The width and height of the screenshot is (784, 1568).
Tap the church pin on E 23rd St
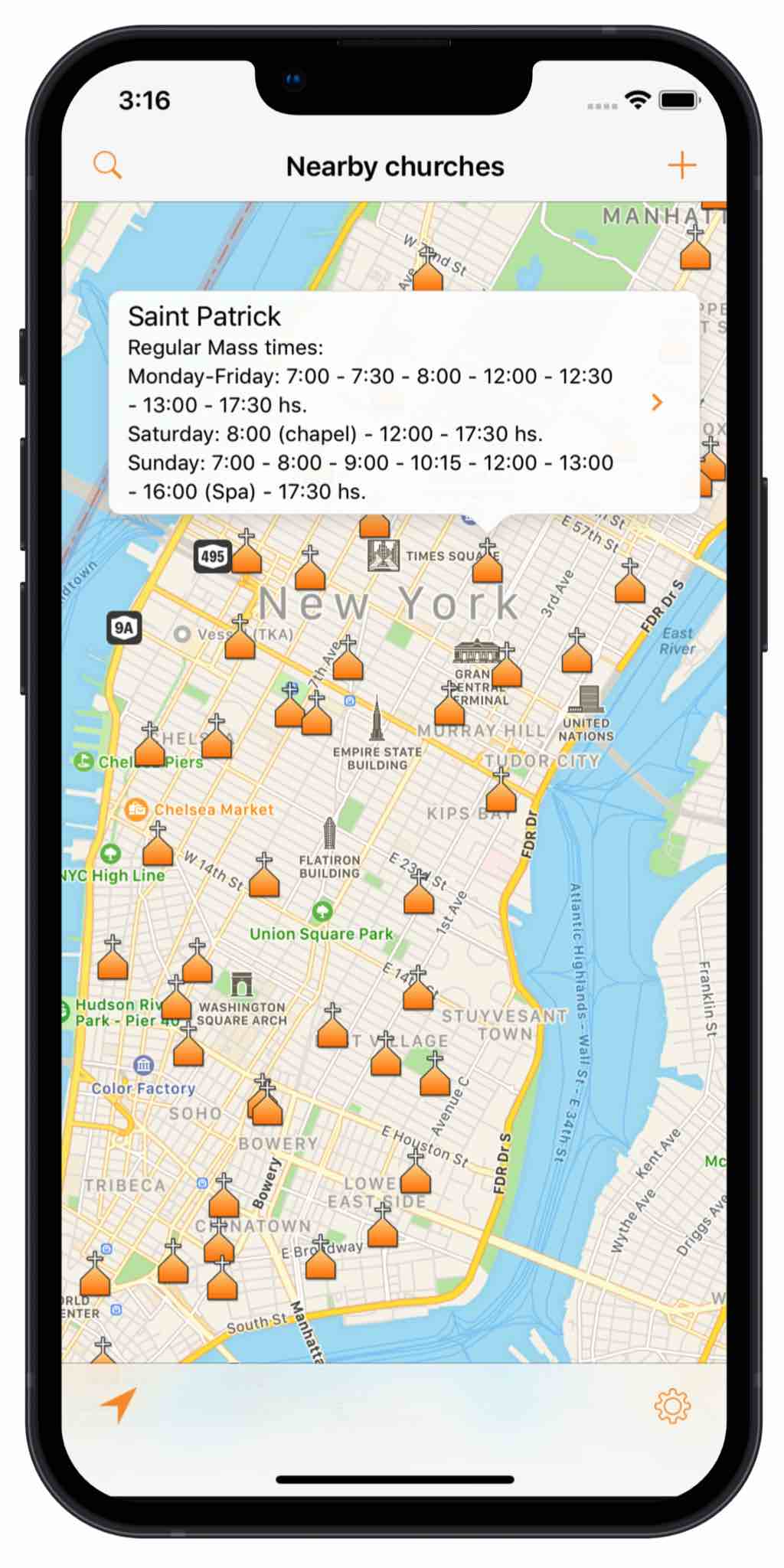[x=419, y=895]
